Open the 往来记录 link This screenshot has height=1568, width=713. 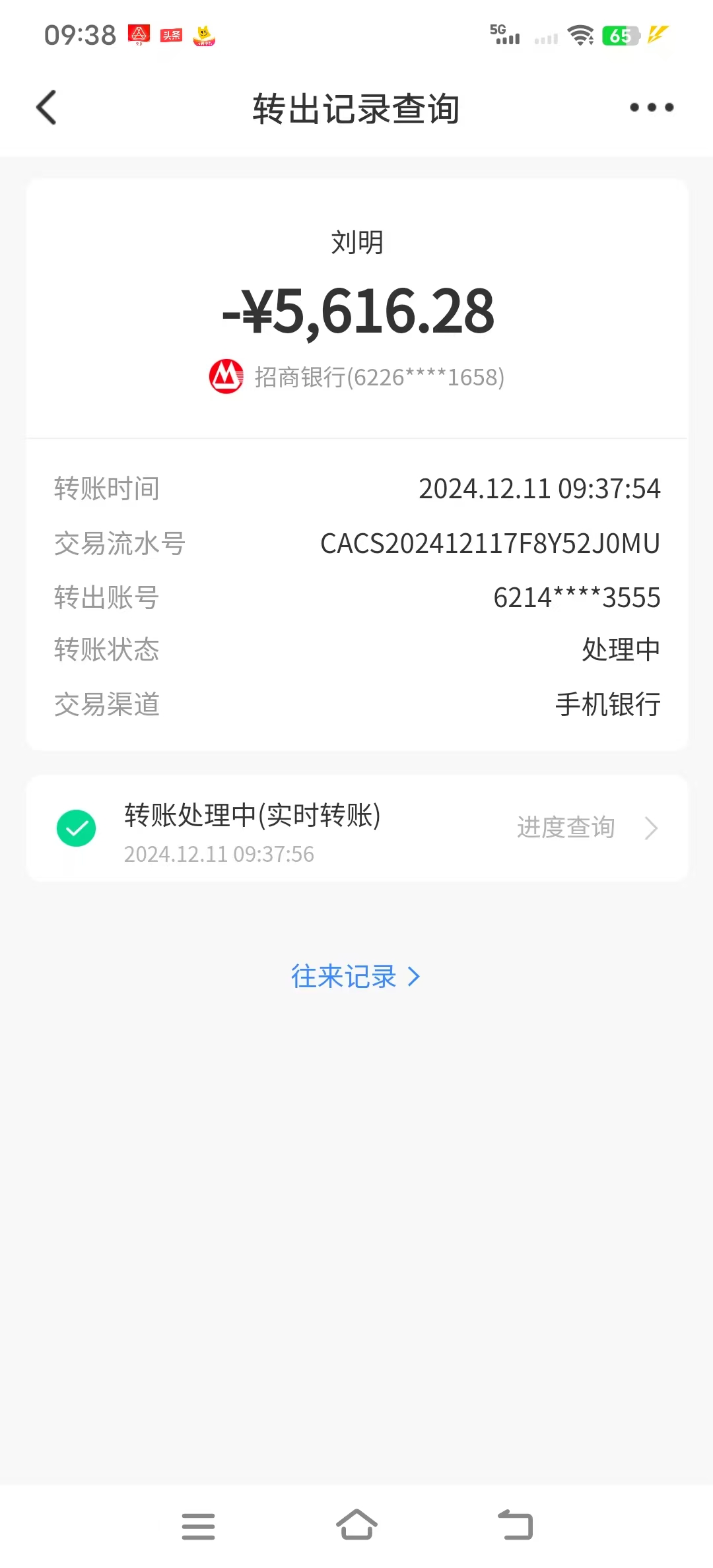pyautogui.click(x=356, y=977)
